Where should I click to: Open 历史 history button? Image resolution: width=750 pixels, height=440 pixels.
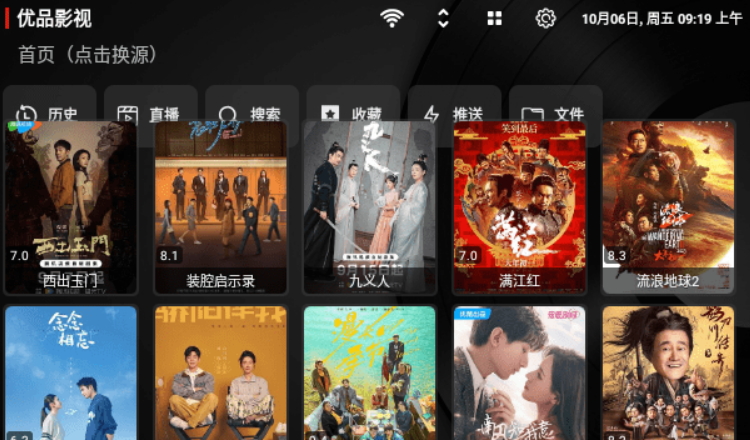click(x=49, y=105)
